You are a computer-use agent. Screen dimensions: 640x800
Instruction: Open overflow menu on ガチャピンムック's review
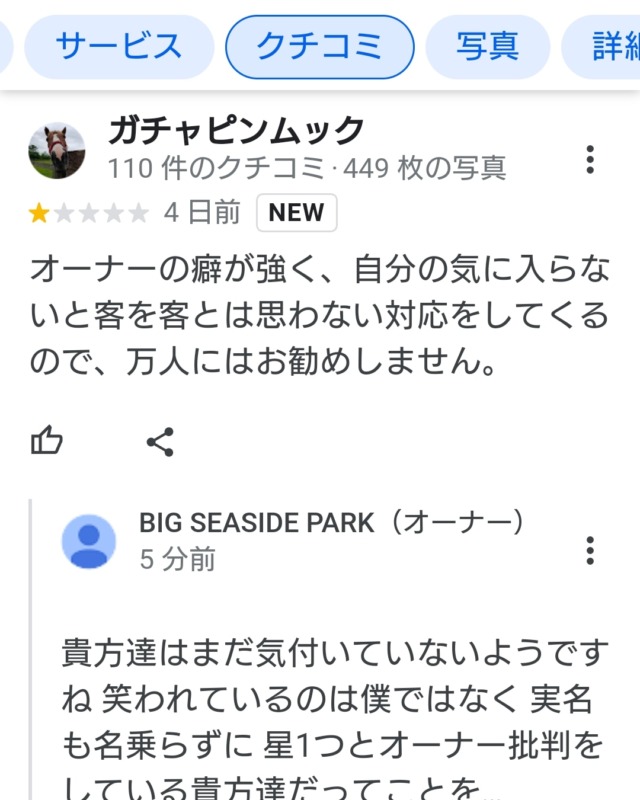click(x=590, y=159)
